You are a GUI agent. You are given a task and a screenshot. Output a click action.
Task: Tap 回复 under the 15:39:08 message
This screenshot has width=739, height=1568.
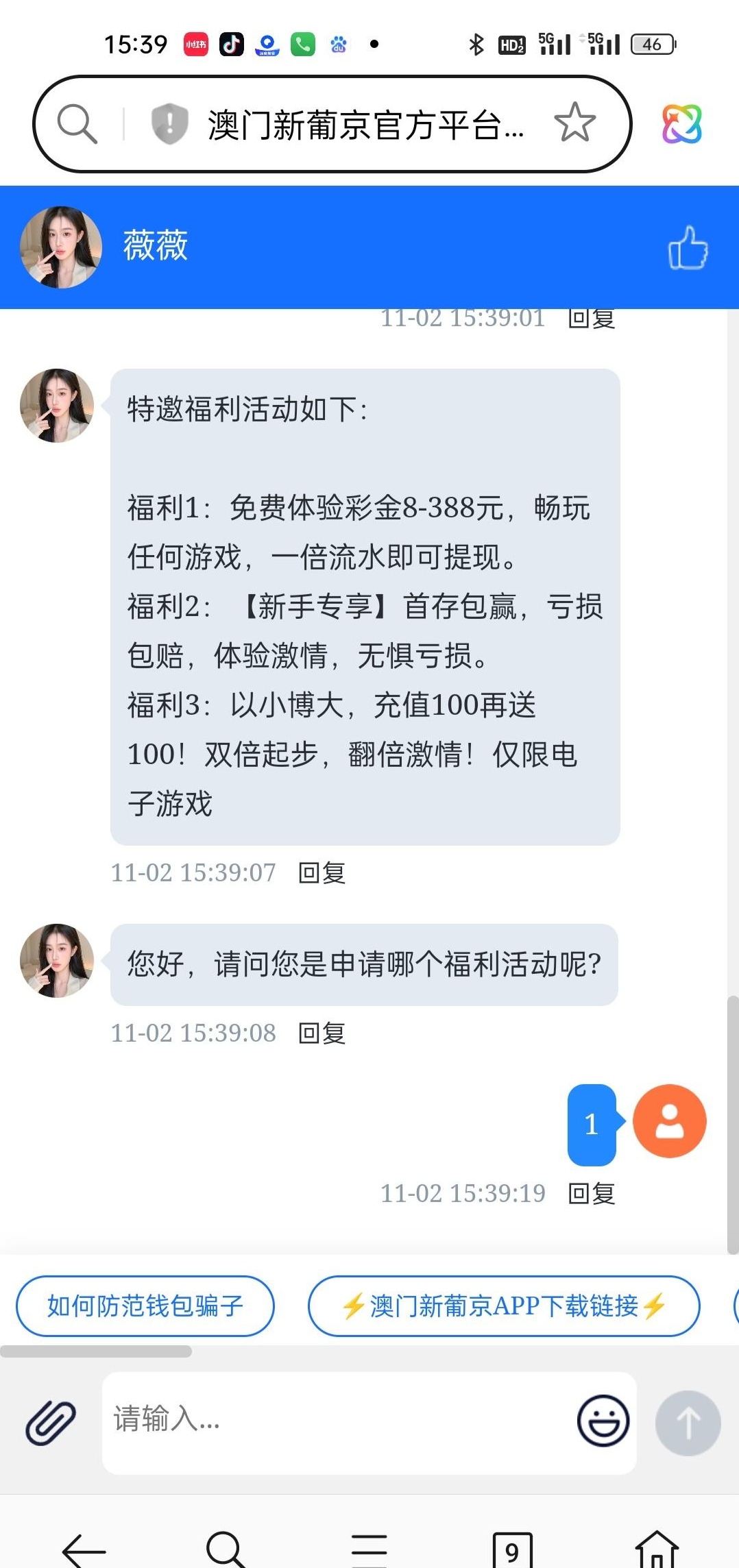point(322,1033)
